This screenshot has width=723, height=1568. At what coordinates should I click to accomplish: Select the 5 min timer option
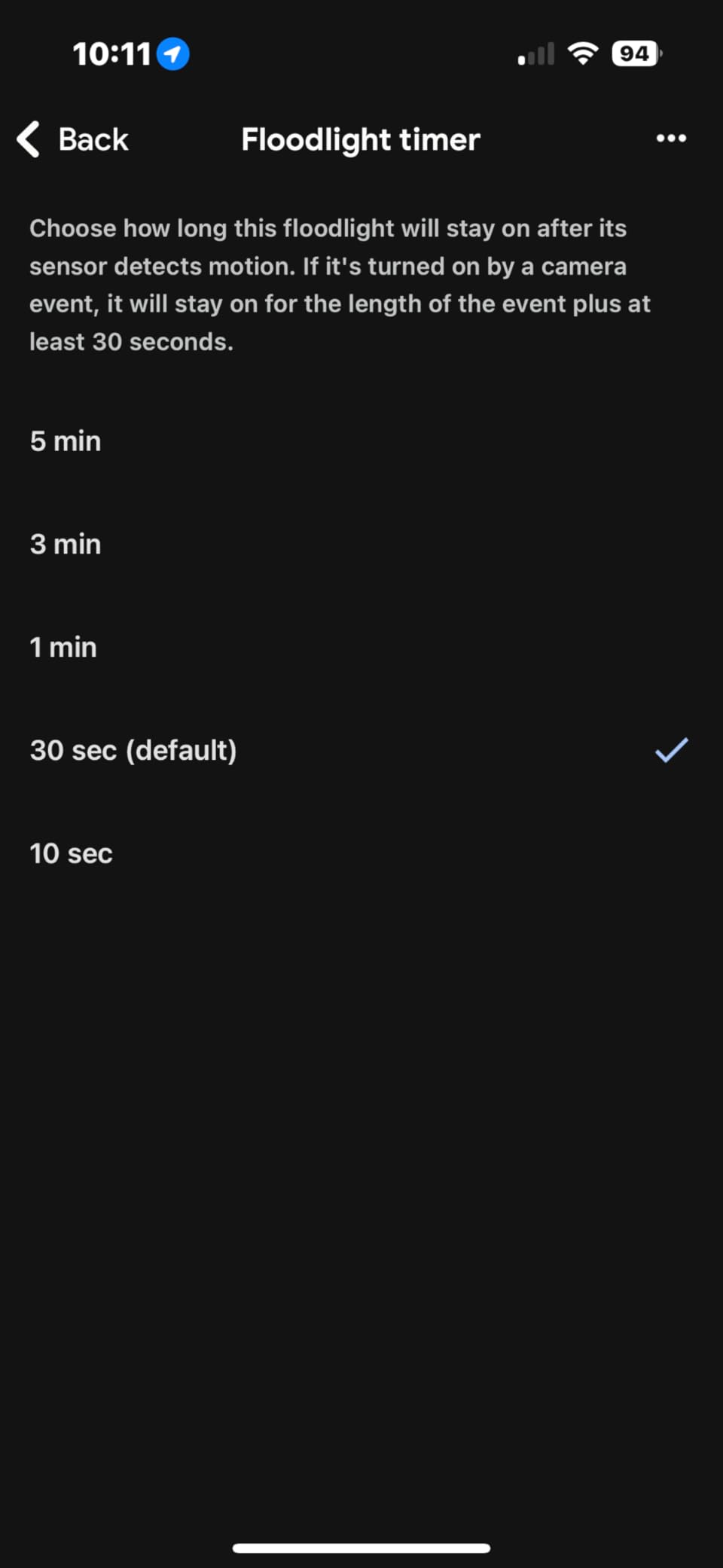pos(66,441)
